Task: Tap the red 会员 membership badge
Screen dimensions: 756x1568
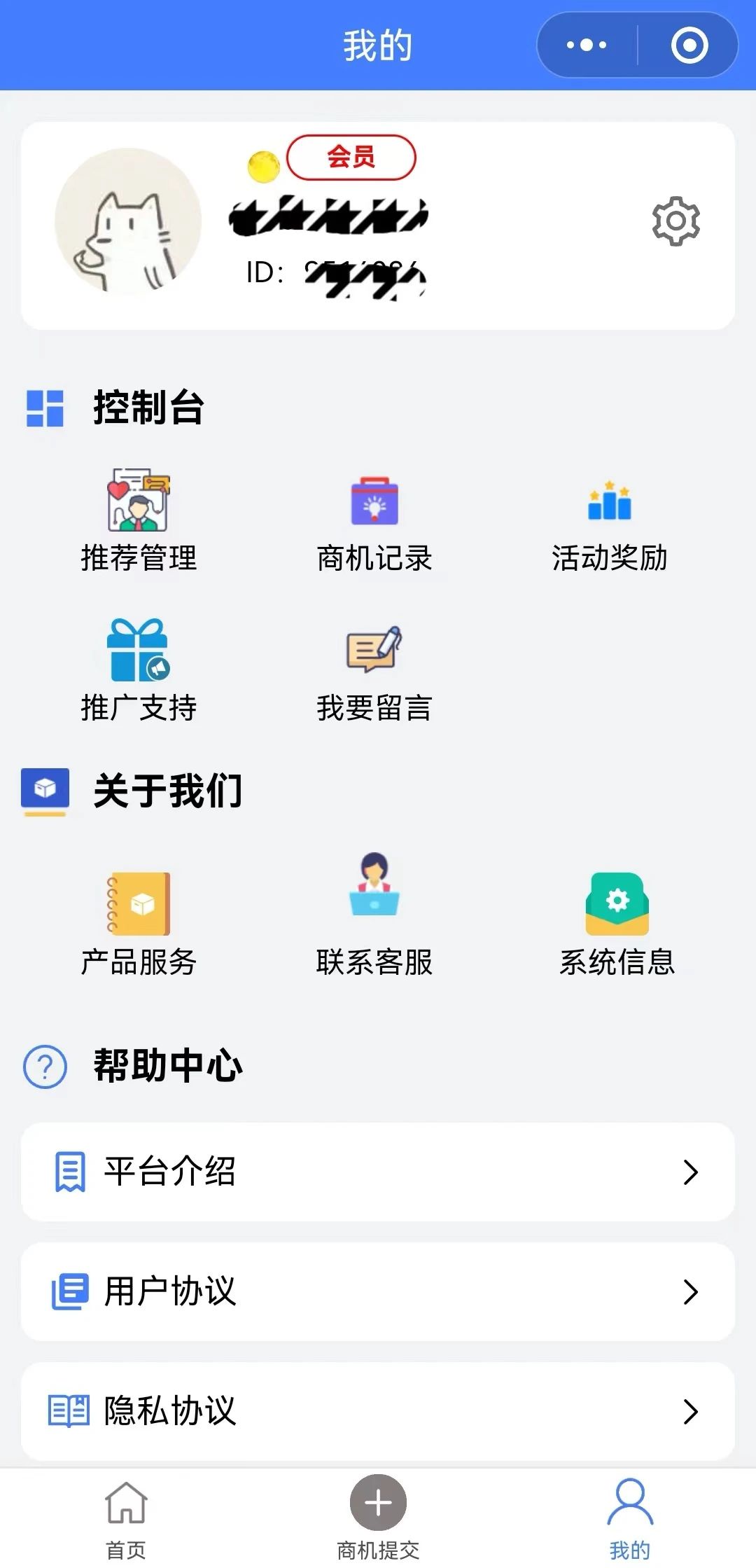Action: (x=352, y=158)
